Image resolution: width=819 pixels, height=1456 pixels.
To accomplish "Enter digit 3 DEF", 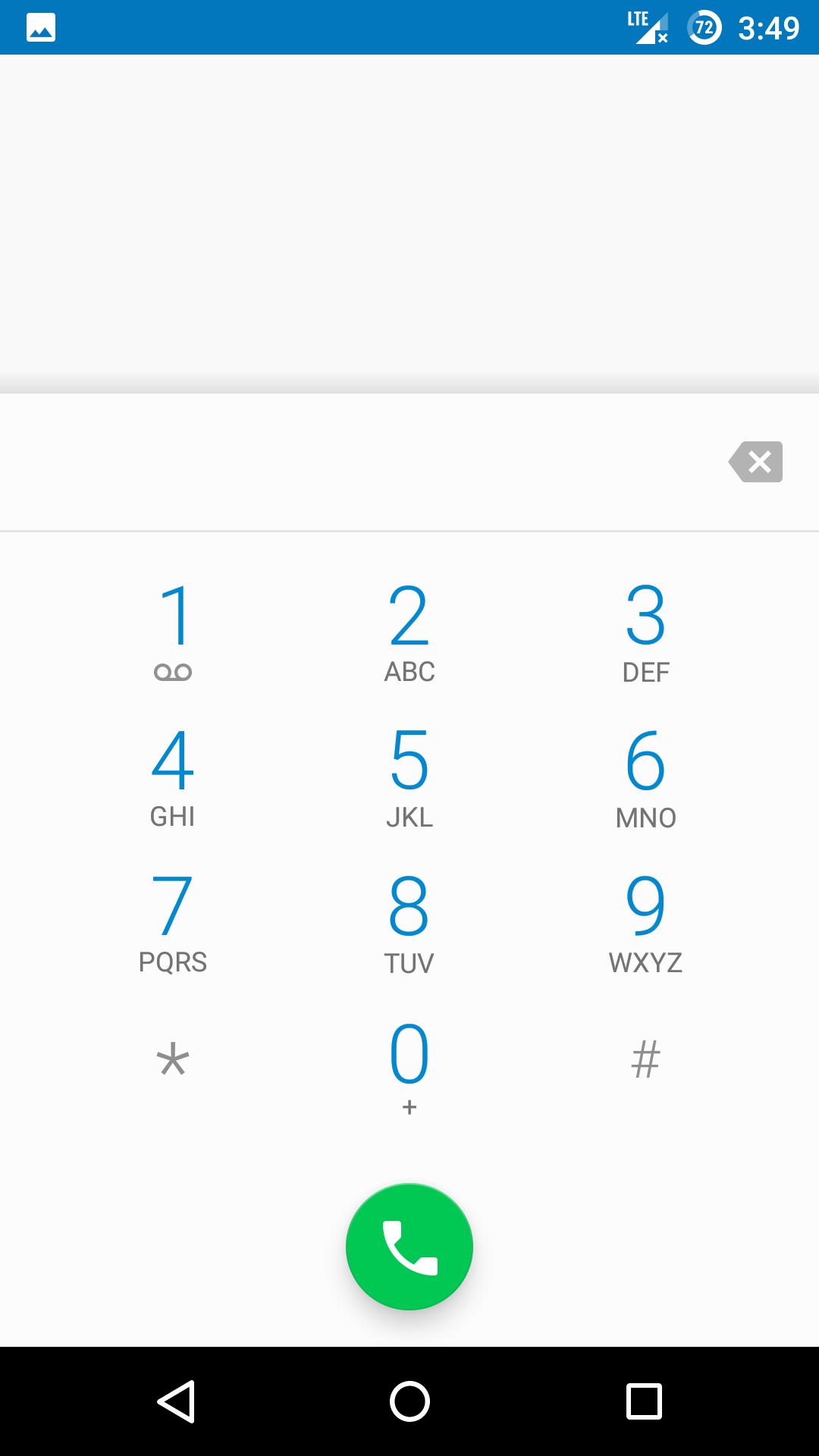I will pyautogui.click(x=645, y=631).
